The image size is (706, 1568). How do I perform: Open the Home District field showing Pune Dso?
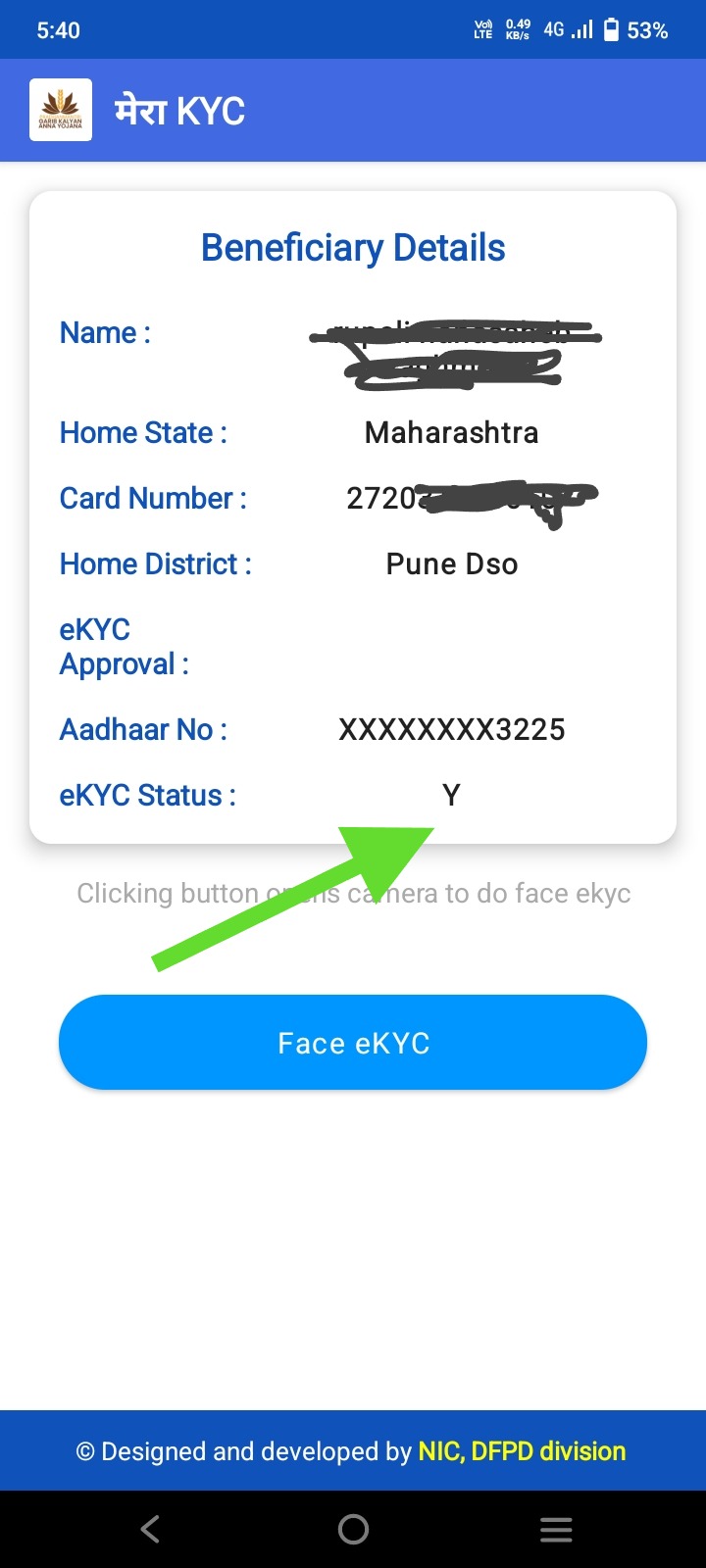450,563
